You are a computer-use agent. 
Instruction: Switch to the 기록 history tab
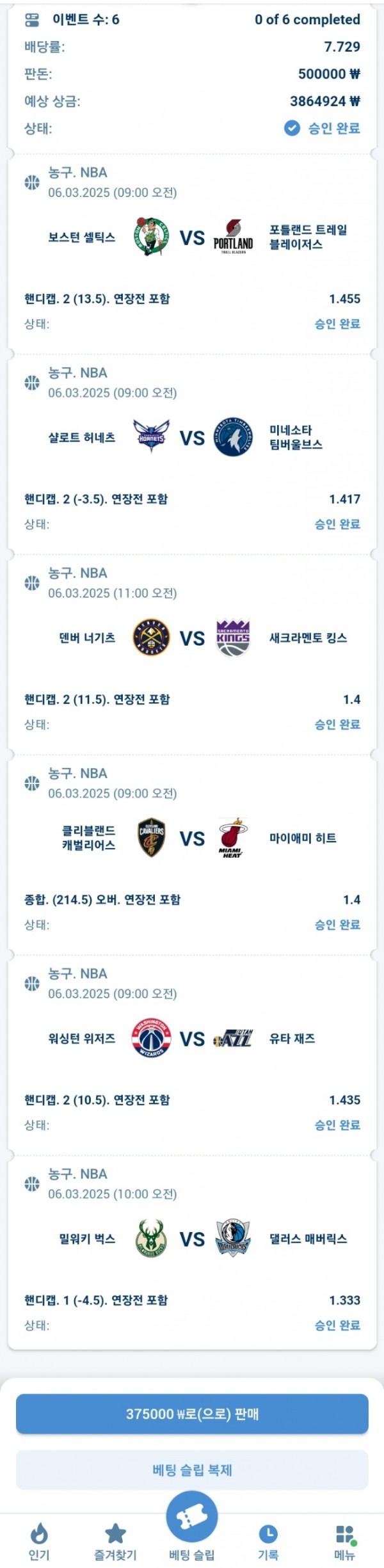coord(268,1542)
